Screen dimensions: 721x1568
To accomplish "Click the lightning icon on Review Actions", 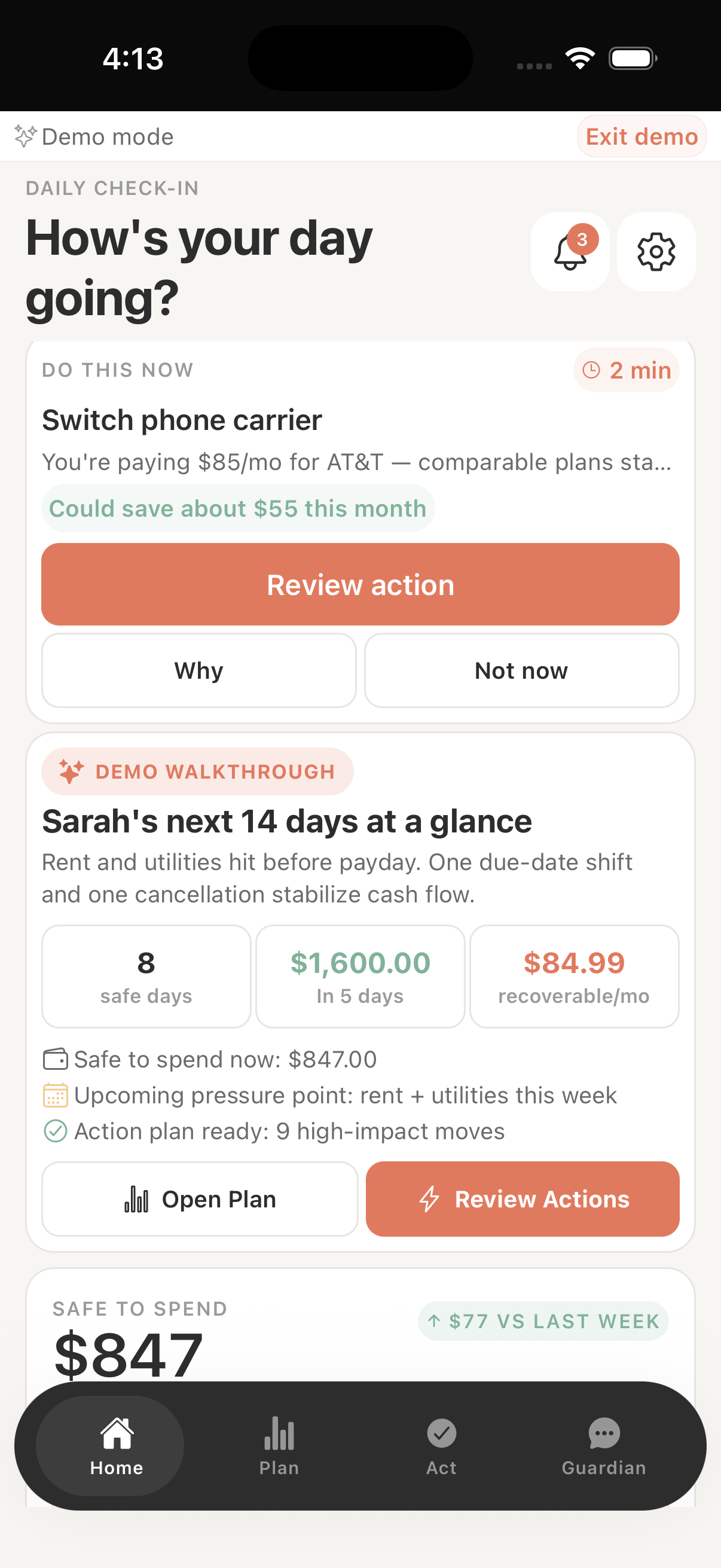I will click(429, 1198).
